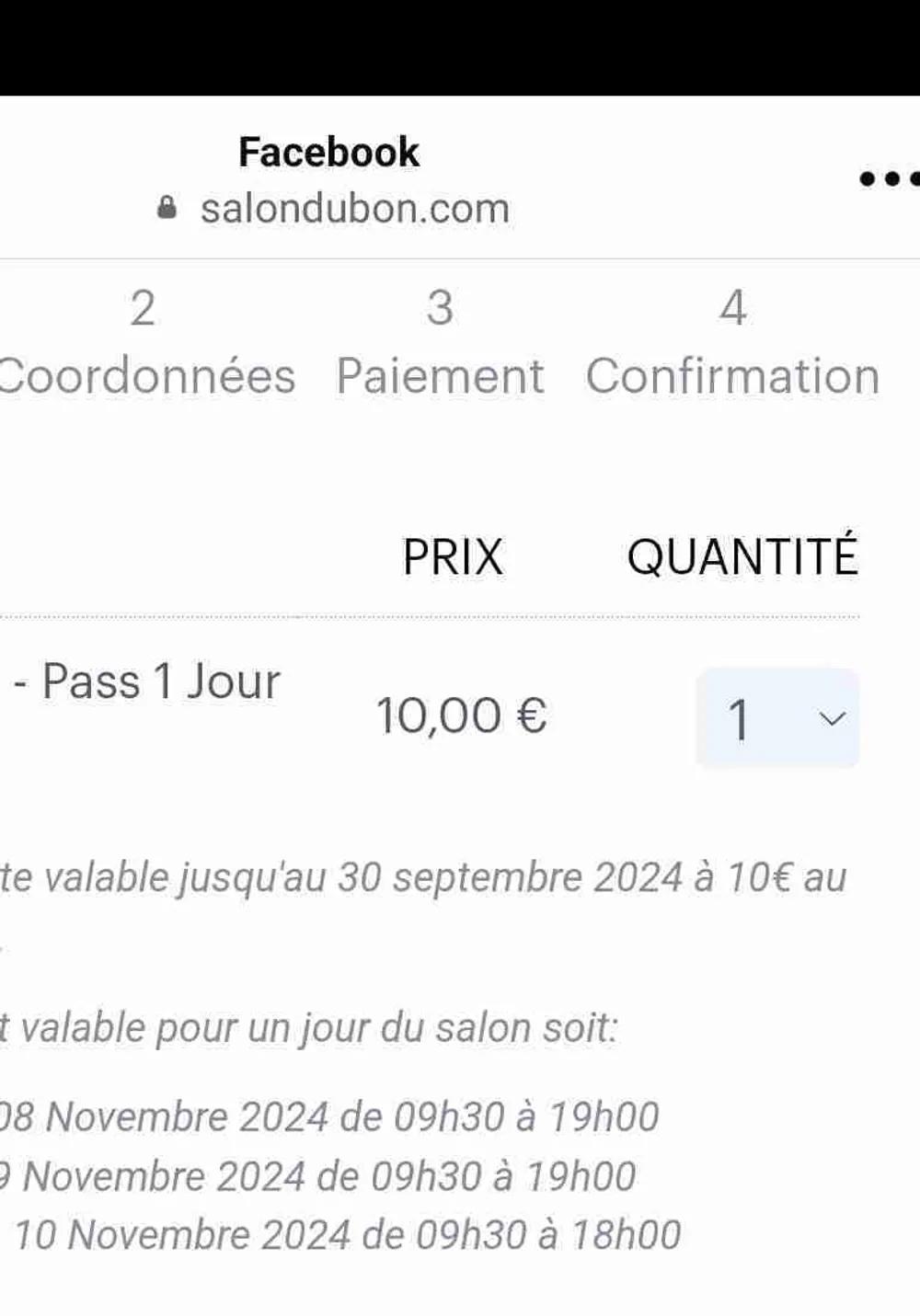Expand the Pass 1 Jour quantity dropdown
The width and height of the screenshot is (920, 1316).
point(777,718)
